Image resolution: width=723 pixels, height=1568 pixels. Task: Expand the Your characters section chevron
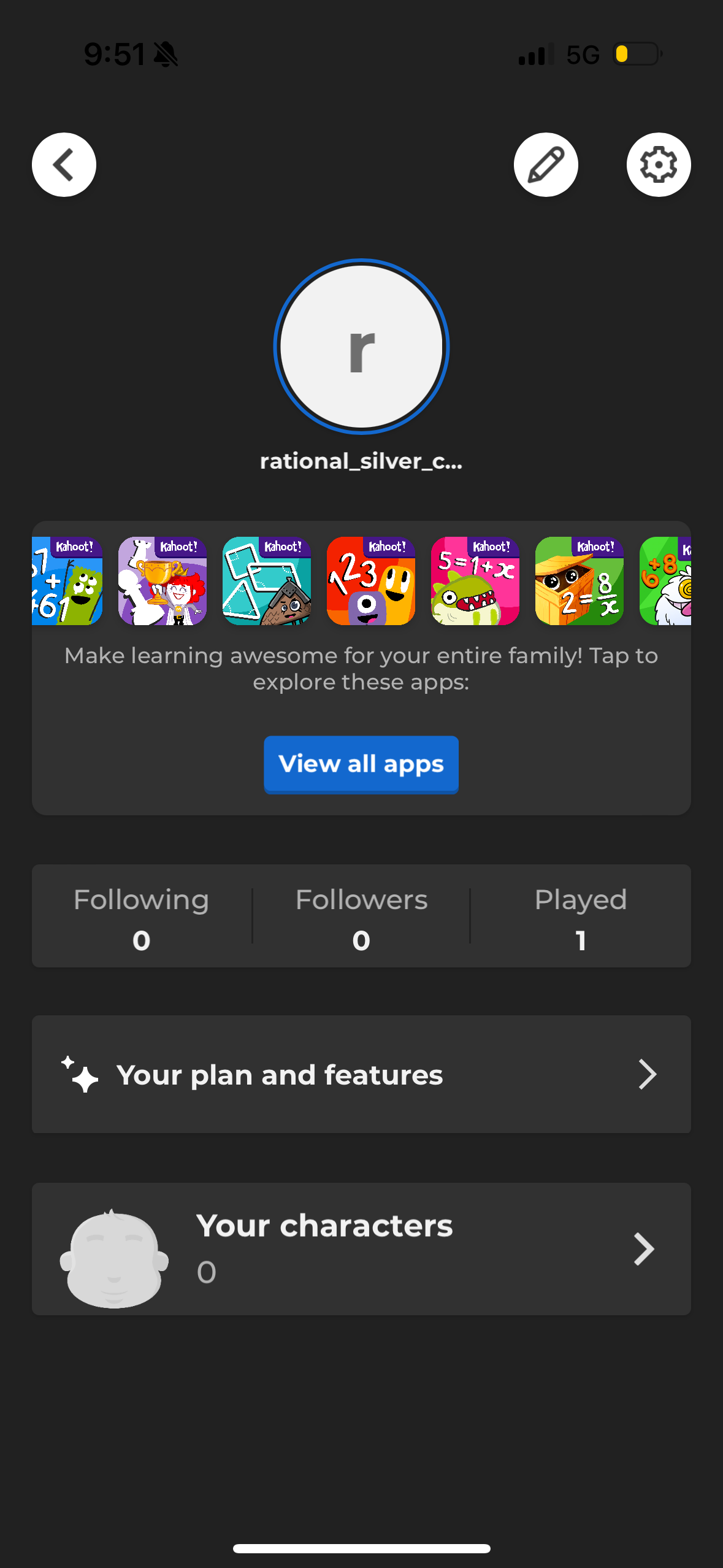tap(644, 1250)
